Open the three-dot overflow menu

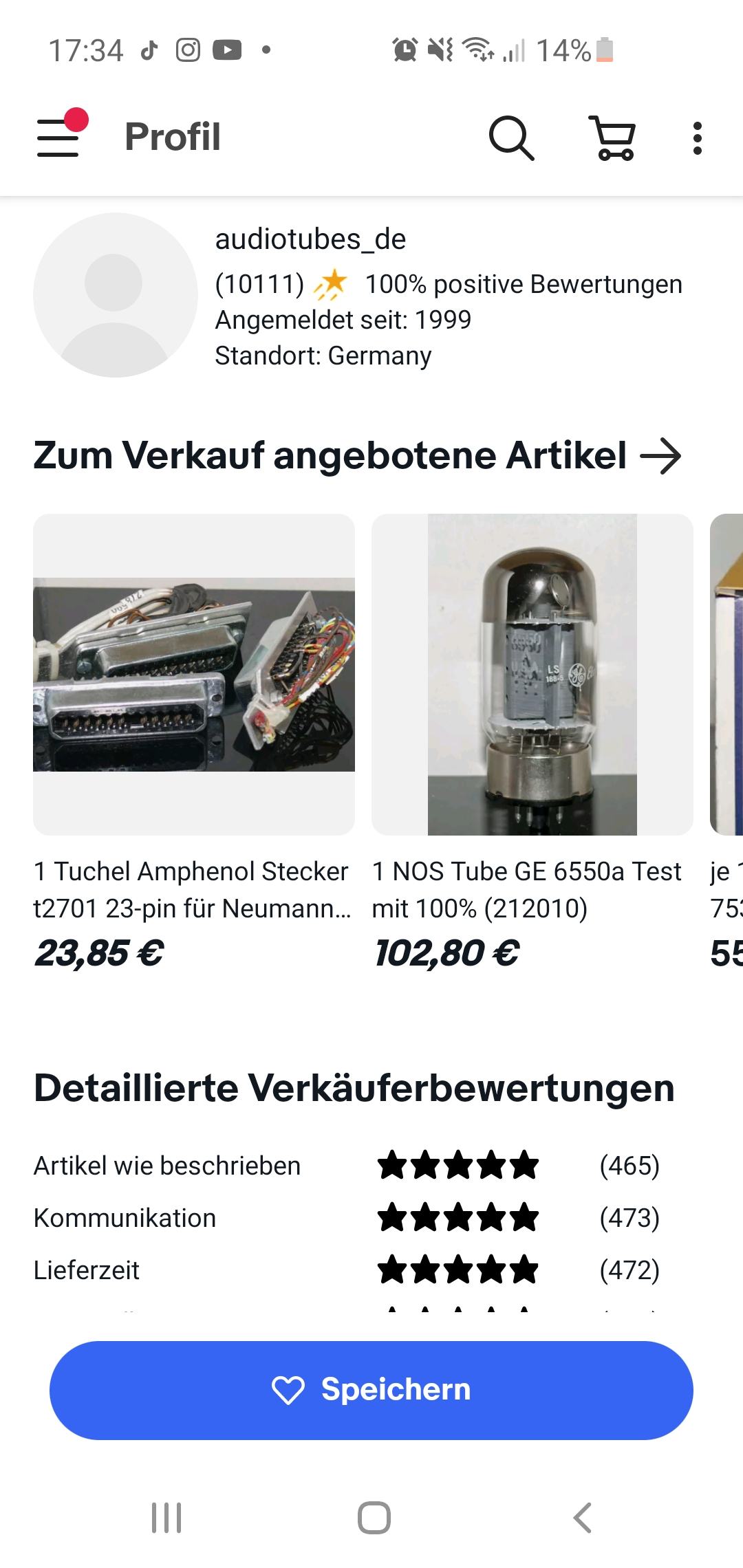click(x=697, y=138)
